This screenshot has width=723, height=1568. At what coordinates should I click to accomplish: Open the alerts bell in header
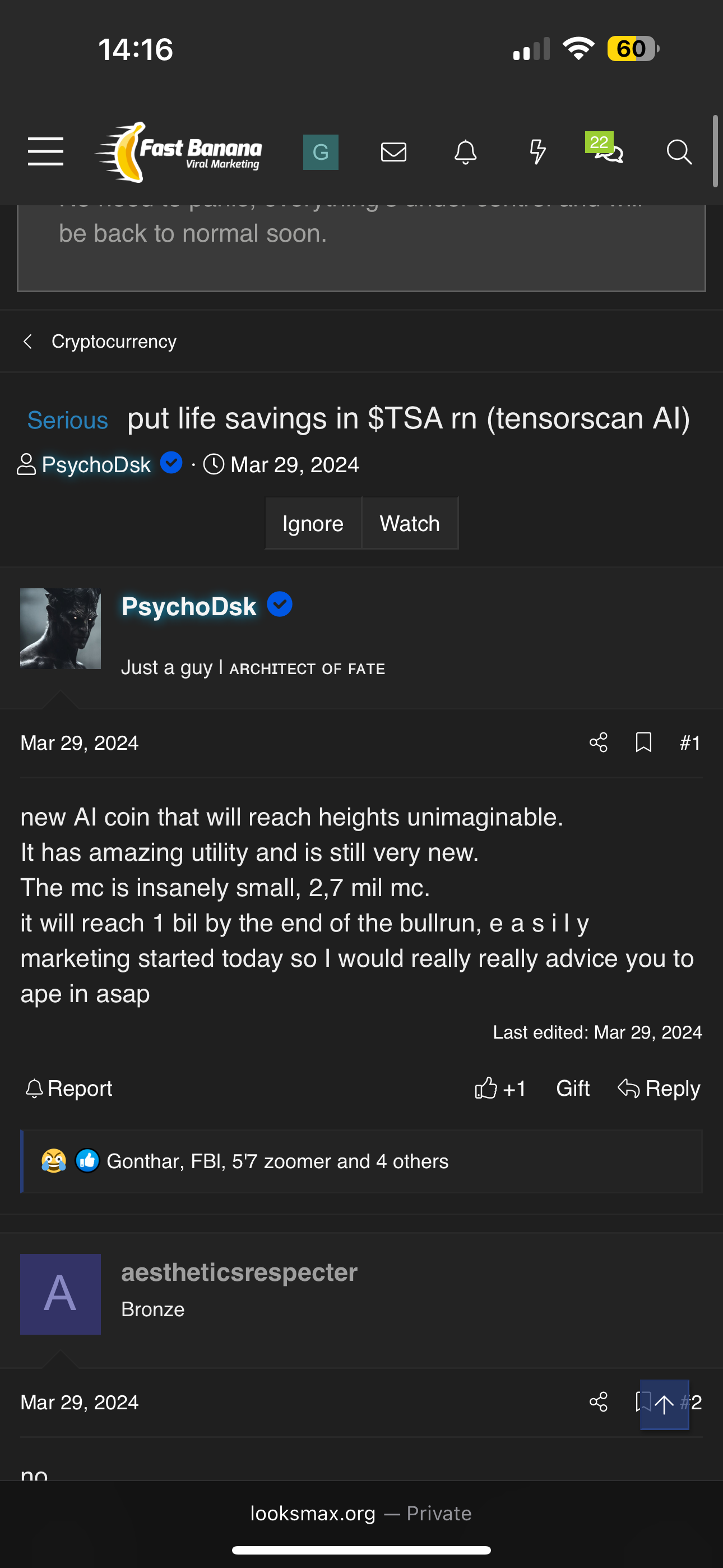466,152
